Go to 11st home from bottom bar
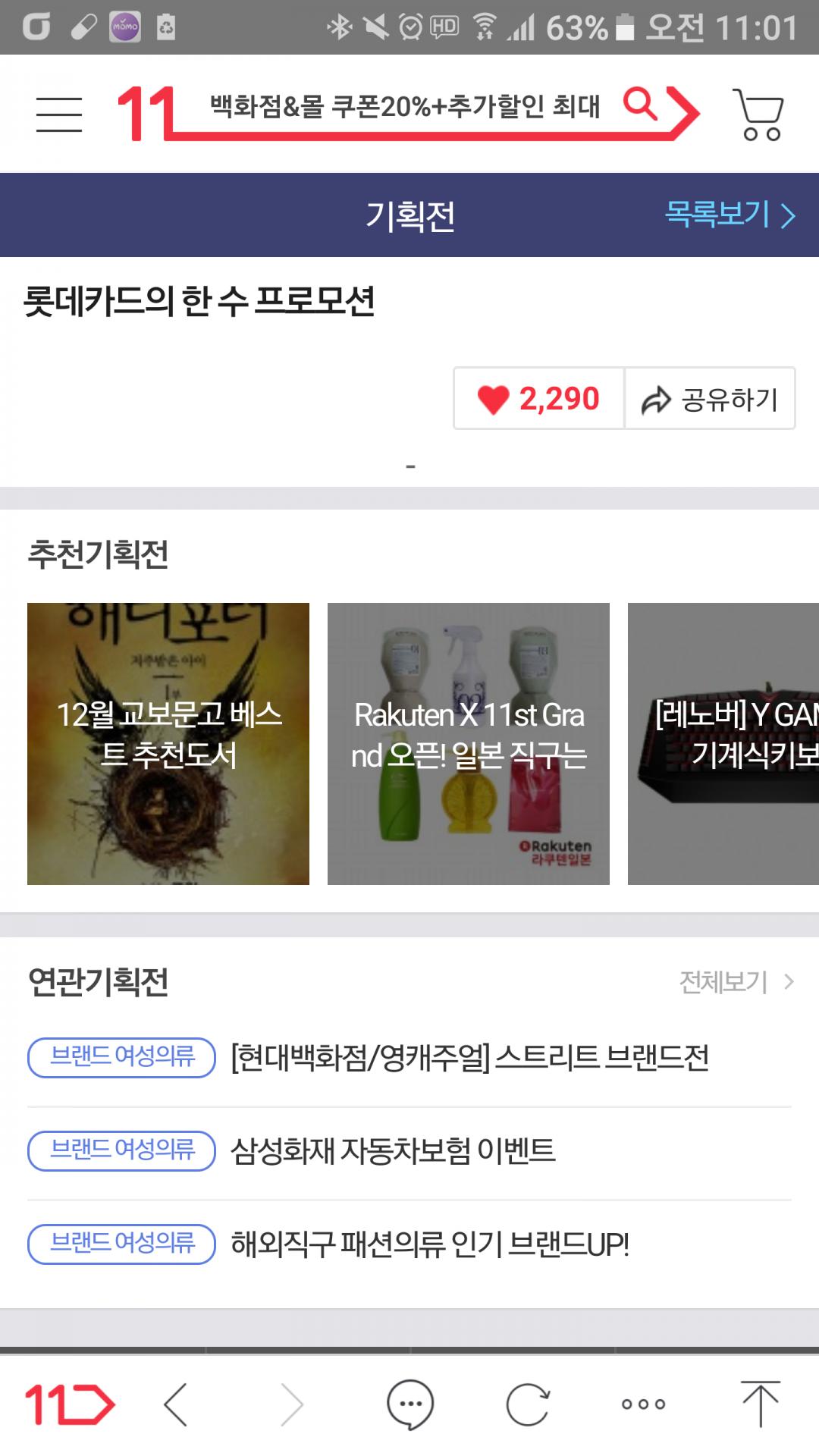Viewport: 819px width, 1456px height. (70, 1404)
